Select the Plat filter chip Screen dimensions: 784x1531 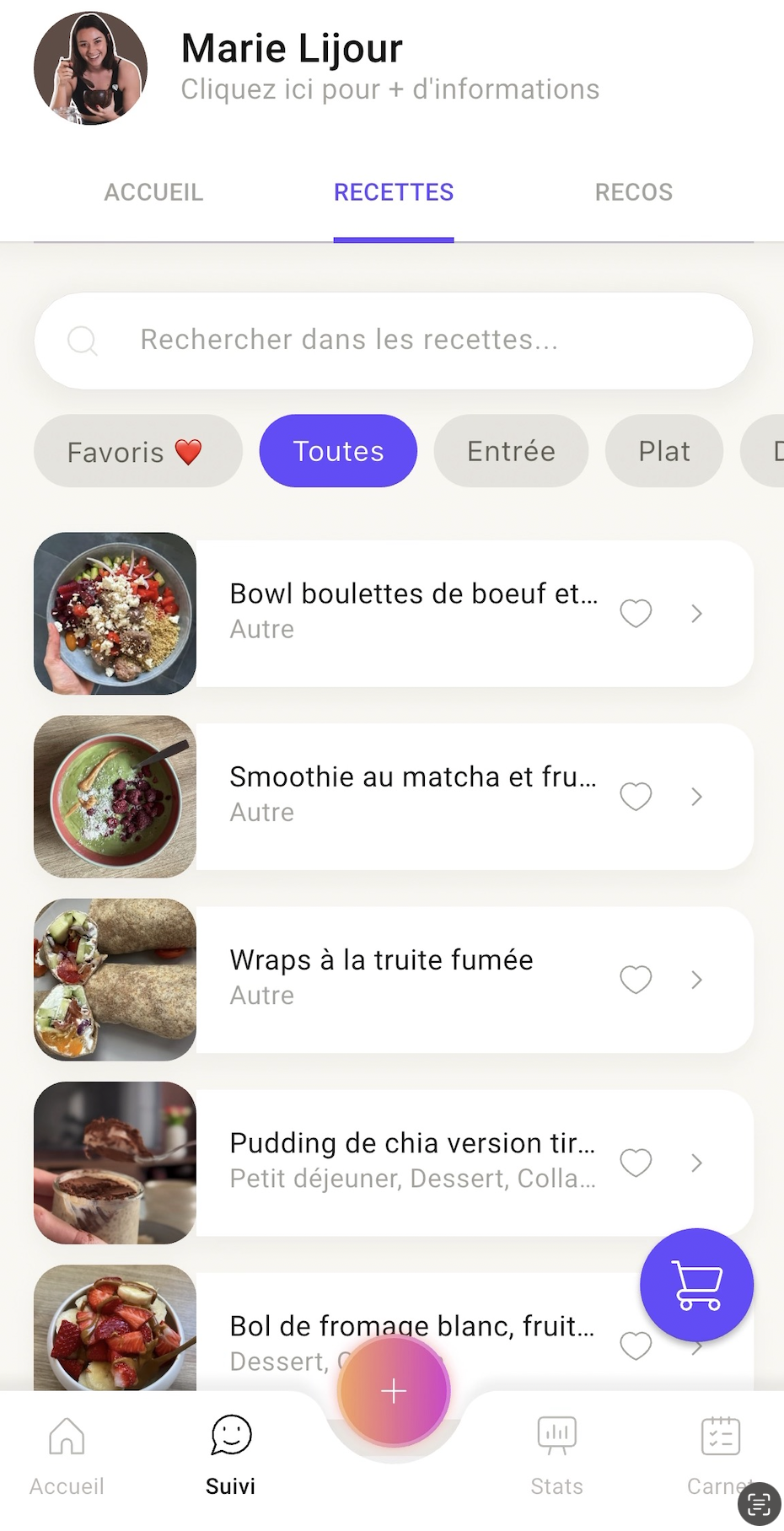663,452
